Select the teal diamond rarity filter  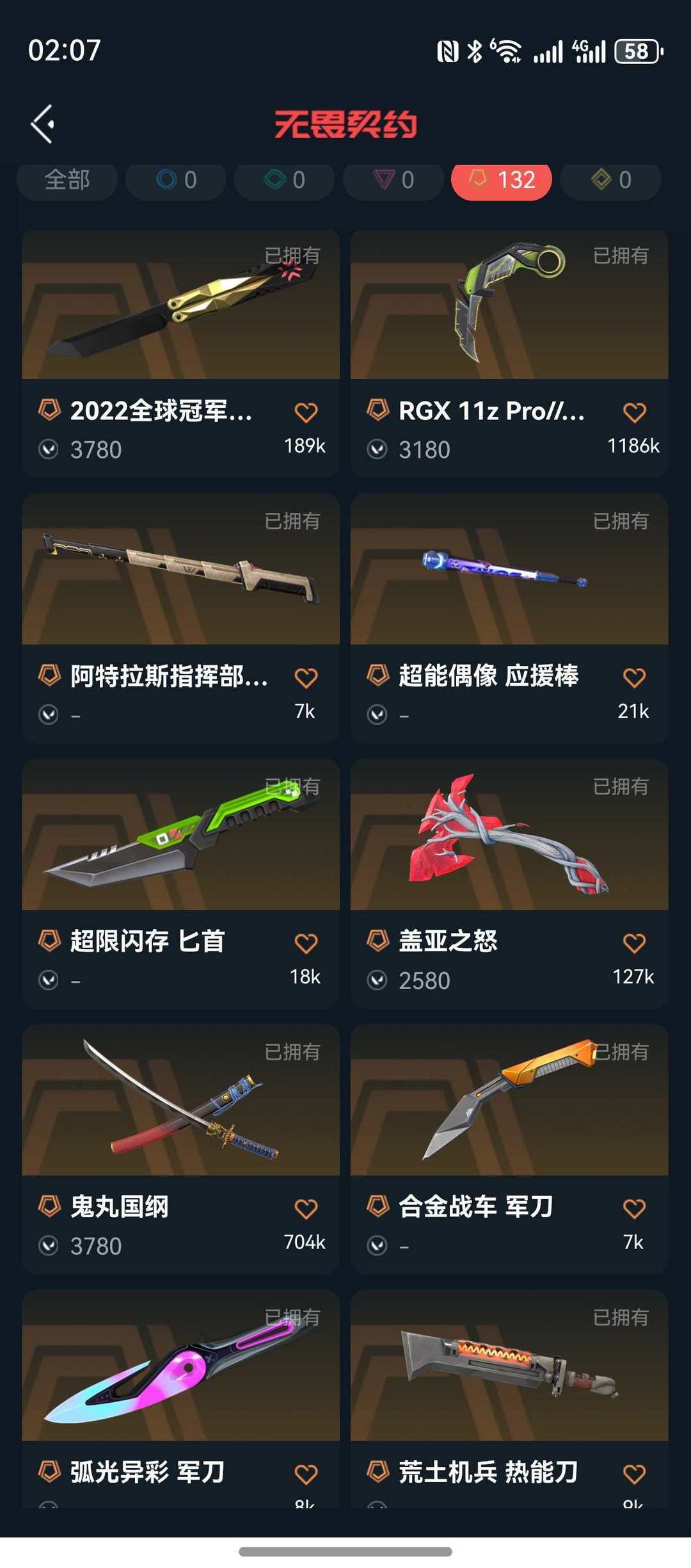click(283, 181)
